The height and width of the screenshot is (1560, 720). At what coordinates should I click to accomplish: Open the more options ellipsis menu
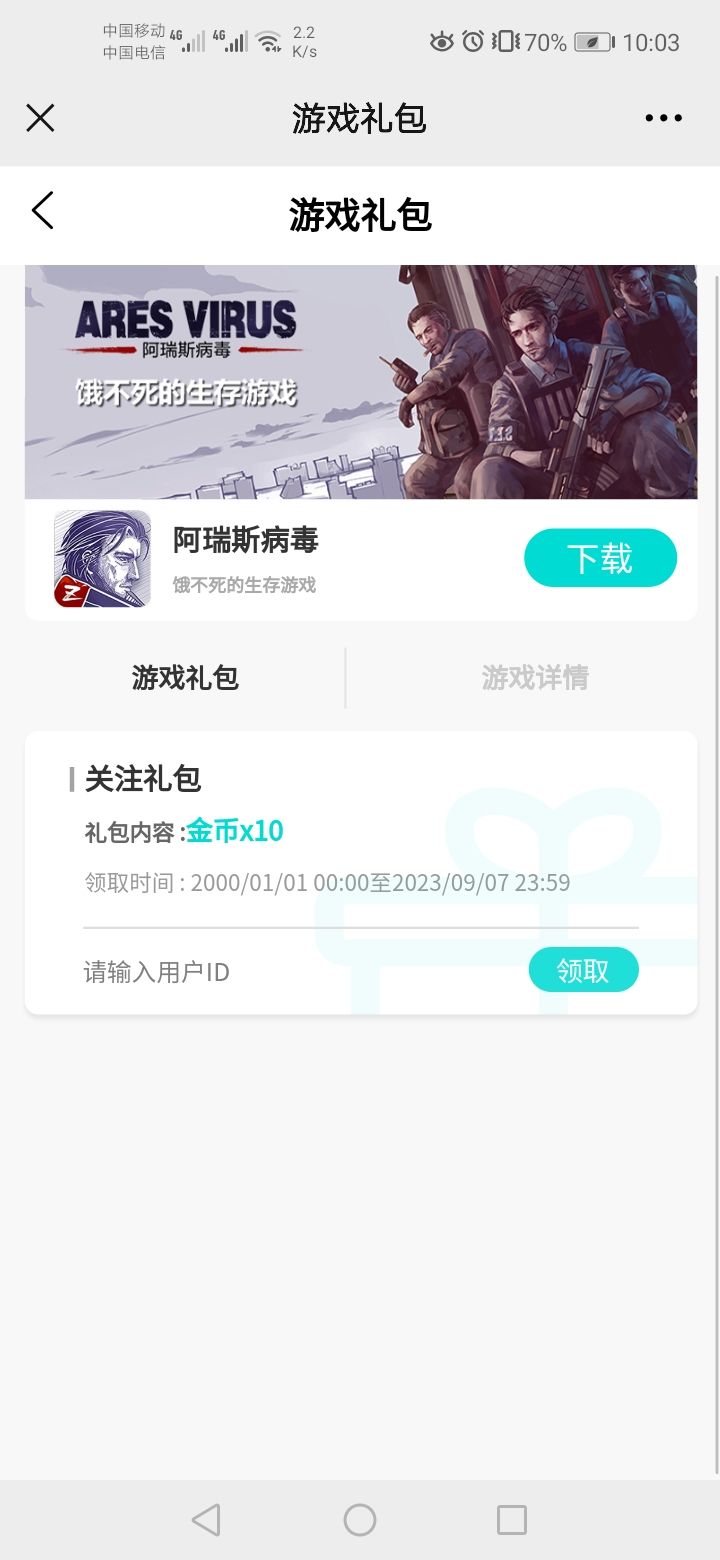[663, 118]
